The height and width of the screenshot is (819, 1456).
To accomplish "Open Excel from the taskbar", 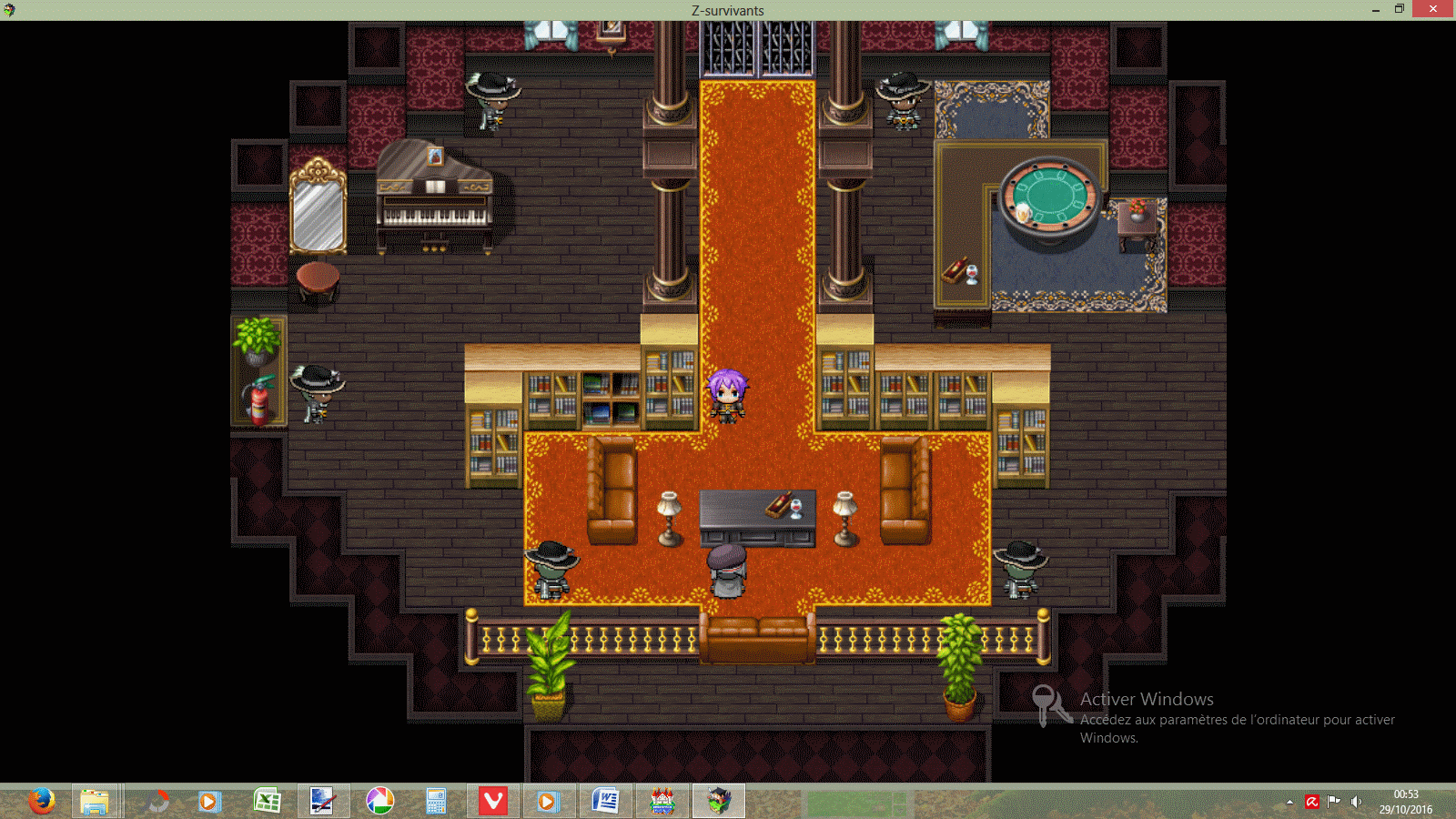I will (267, 801).
